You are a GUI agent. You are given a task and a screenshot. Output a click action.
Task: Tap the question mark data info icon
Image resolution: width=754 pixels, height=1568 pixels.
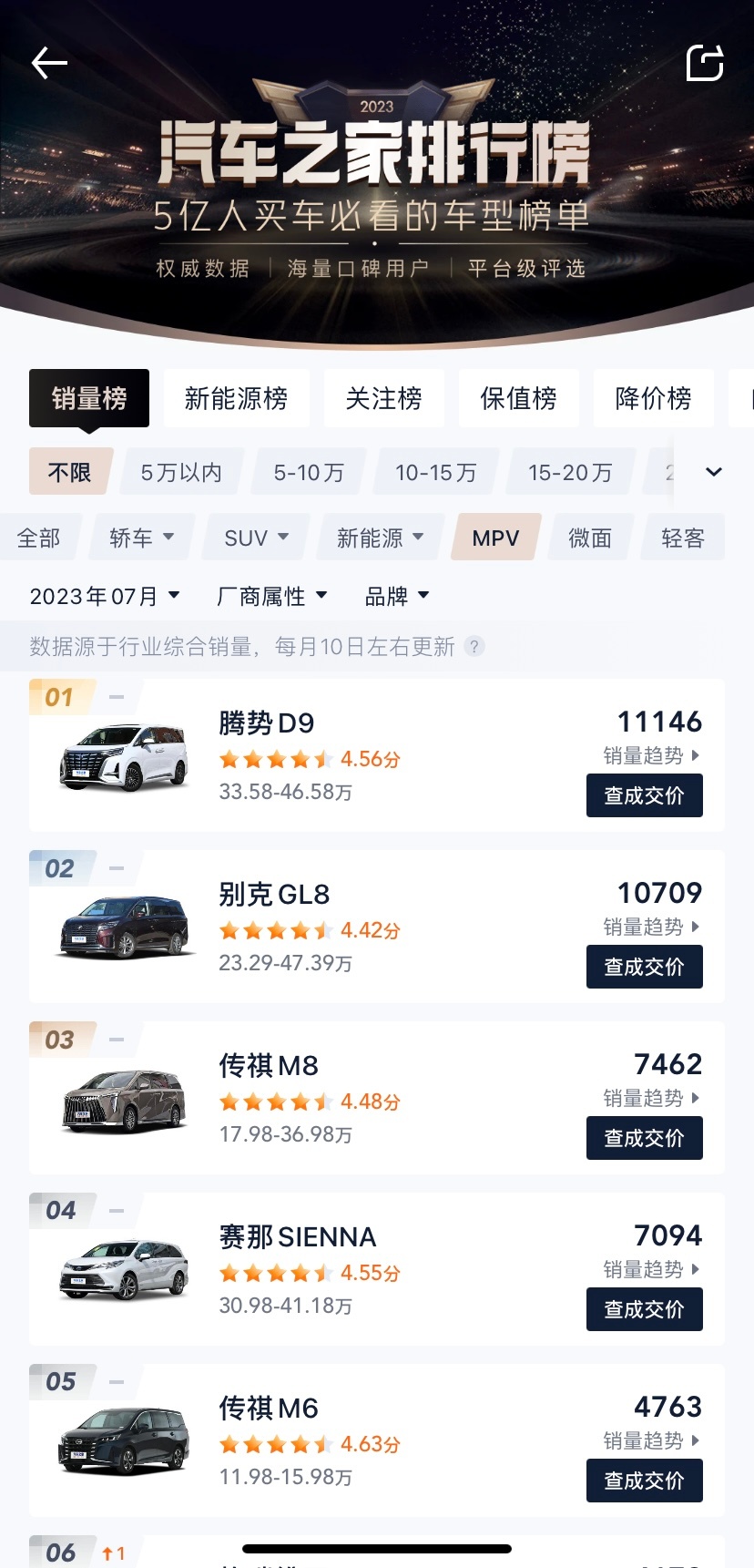pyautogui.click(x=474, y=646)
